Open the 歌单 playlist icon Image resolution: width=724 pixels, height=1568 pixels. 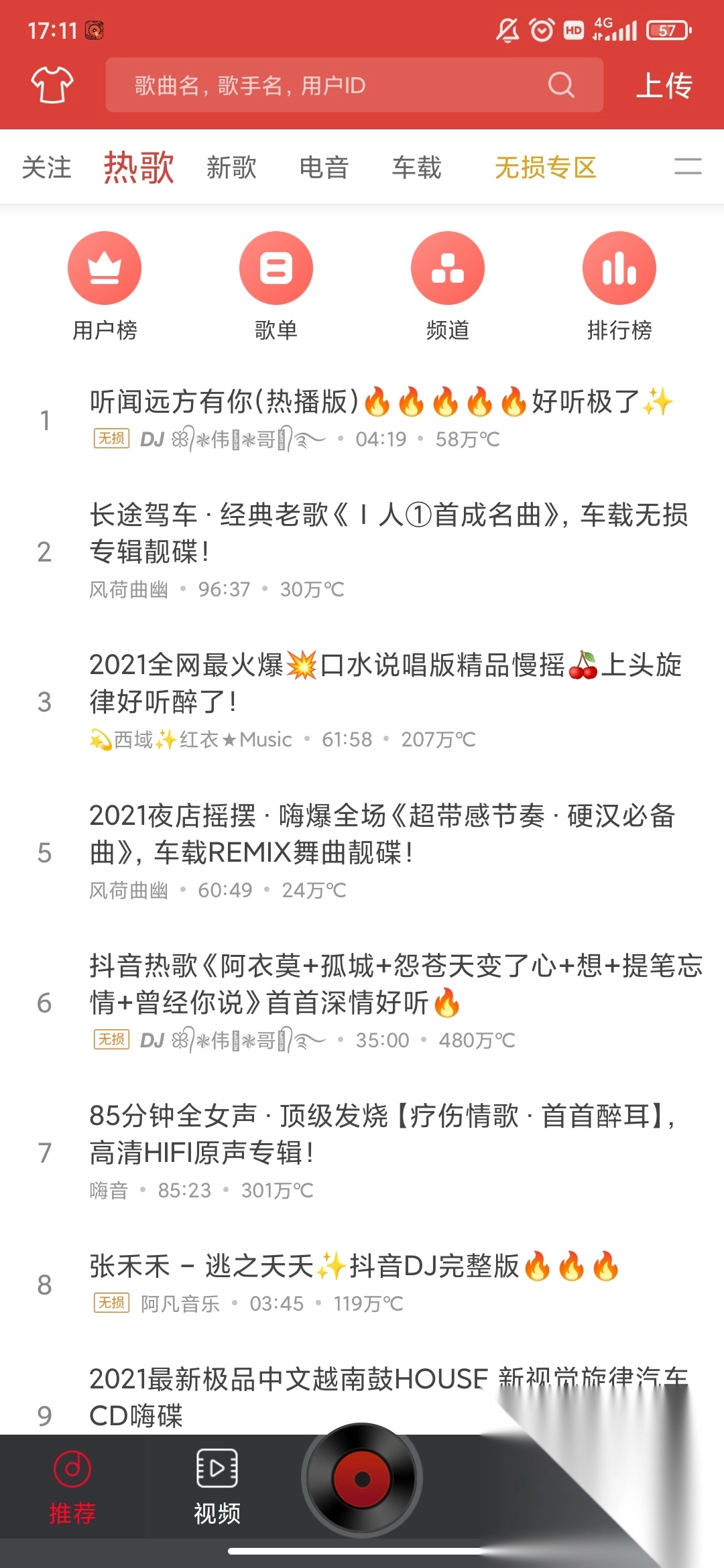276,267
